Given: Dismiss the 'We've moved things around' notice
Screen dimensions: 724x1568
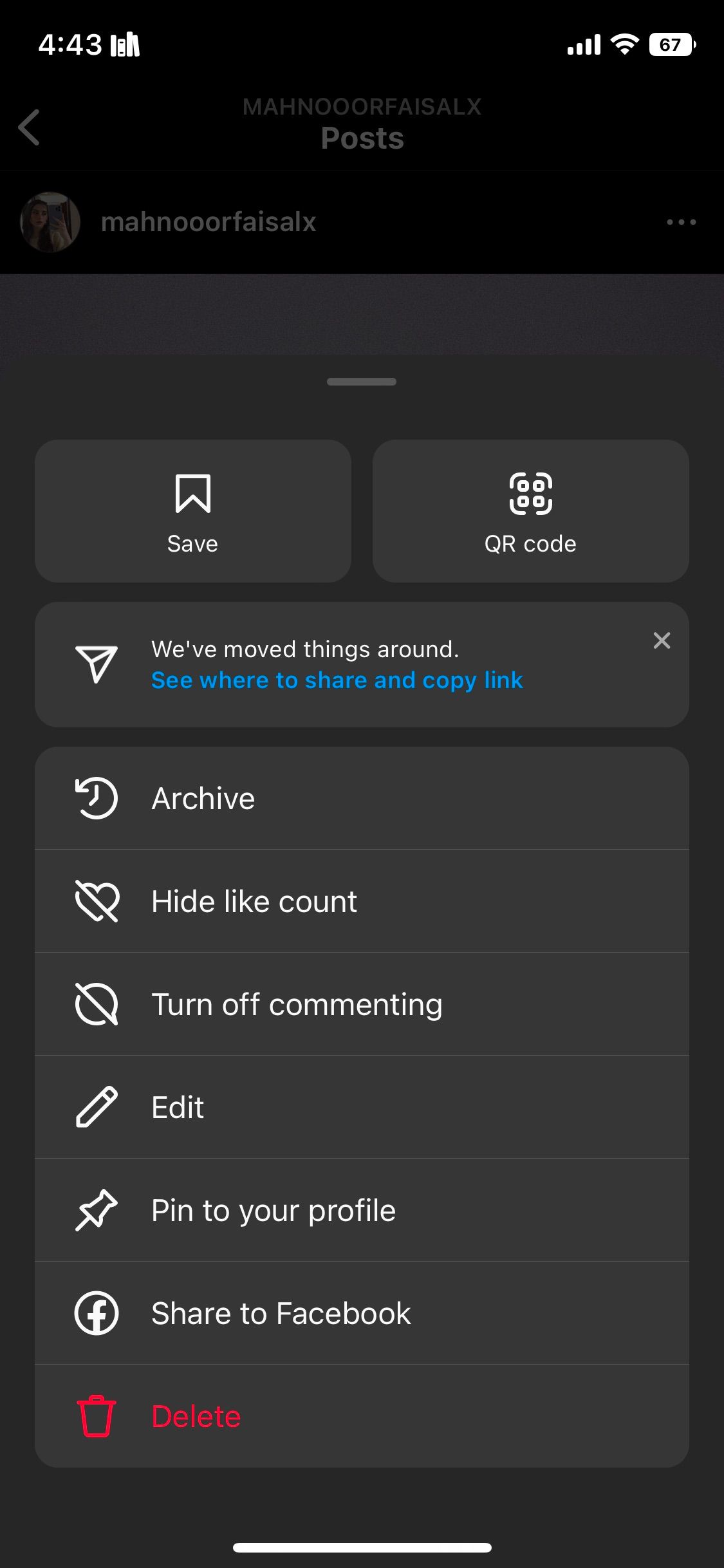Looking at the screenshot, I should click(662, 640).
